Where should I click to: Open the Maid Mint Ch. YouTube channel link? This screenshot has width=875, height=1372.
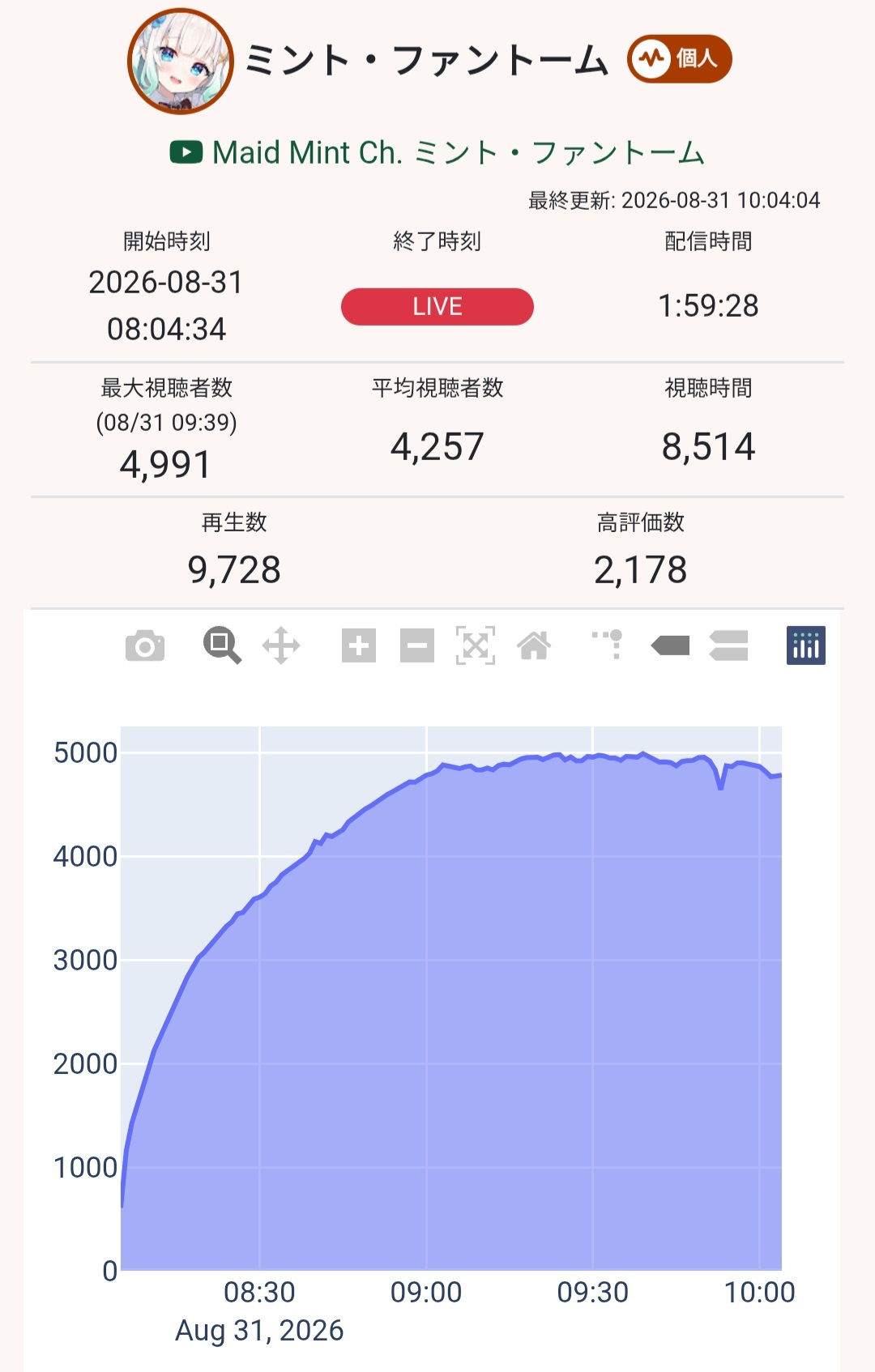[437, 152]
